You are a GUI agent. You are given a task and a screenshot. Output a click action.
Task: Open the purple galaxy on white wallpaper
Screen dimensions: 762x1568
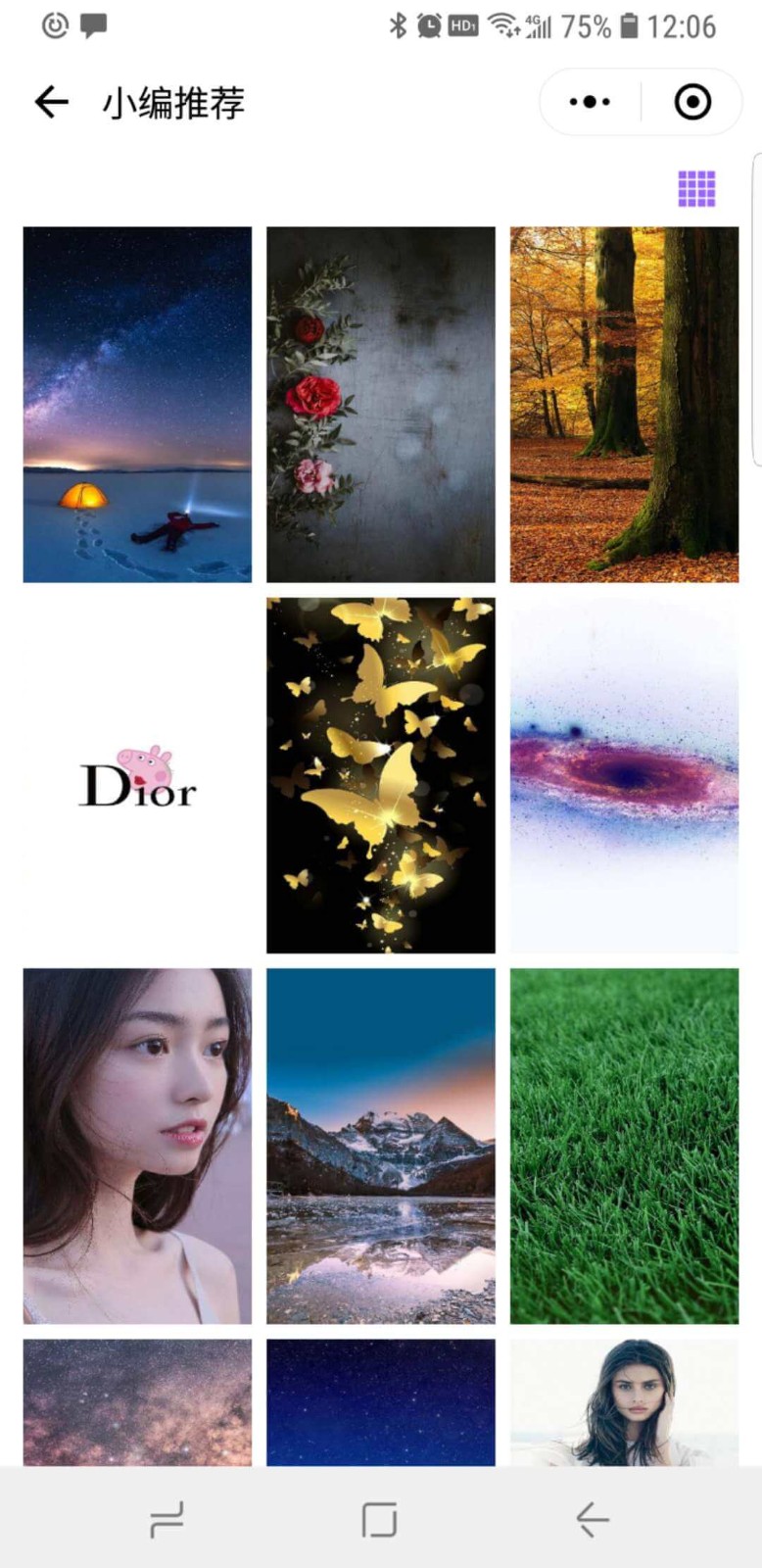(x=624, y=775)
